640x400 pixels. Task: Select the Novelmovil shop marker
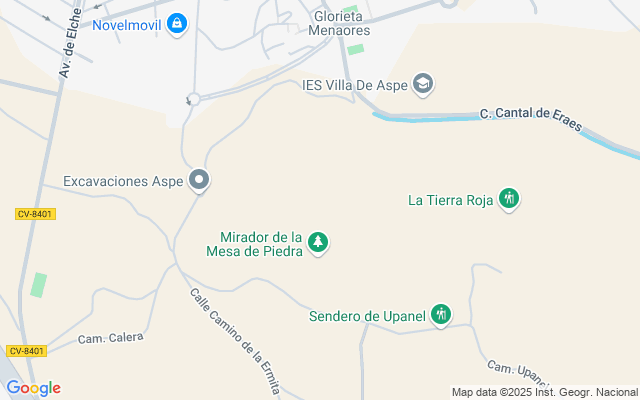(x=177, y=22)
